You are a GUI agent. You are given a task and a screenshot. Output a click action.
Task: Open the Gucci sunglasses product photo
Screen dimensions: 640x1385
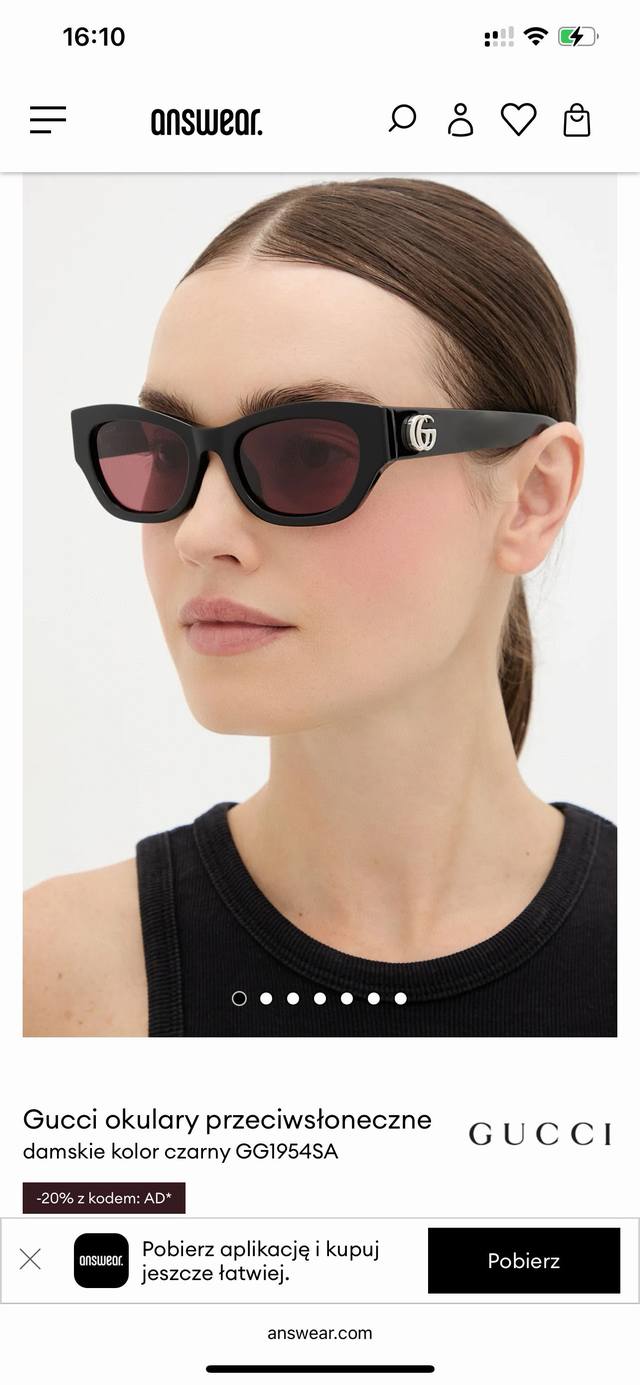(320, 600)
